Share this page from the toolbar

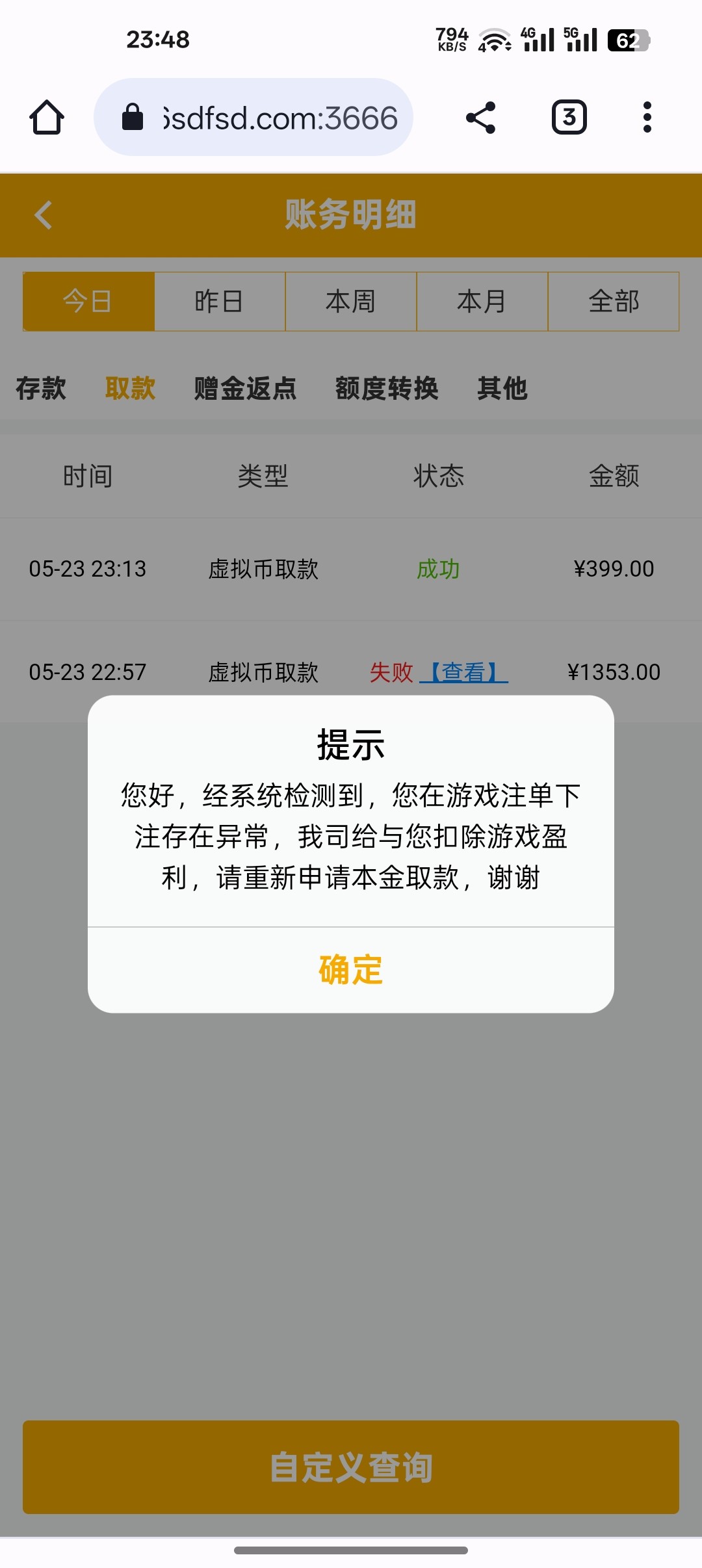tap(481, 118)
